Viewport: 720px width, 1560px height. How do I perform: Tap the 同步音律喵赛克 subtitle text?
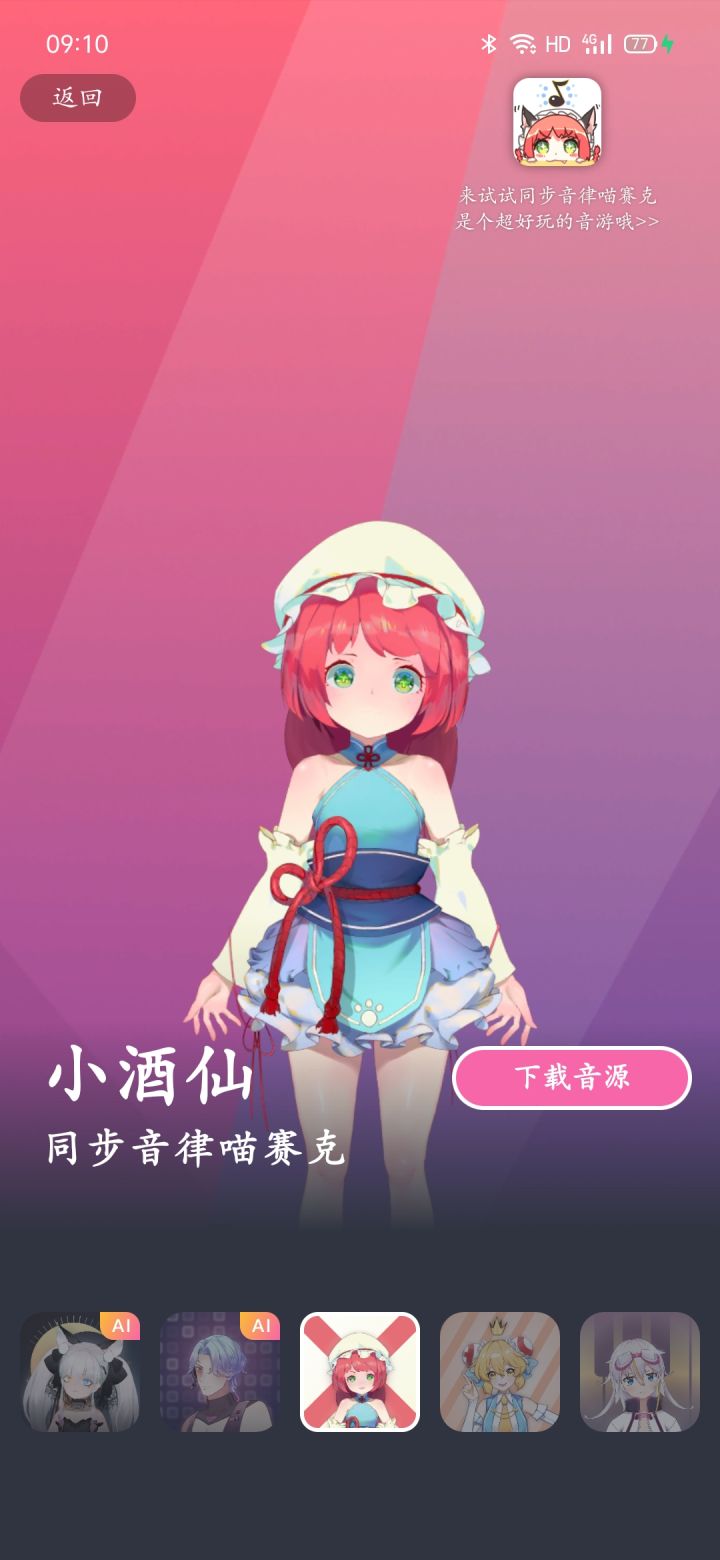click(x=196, y=1150)
